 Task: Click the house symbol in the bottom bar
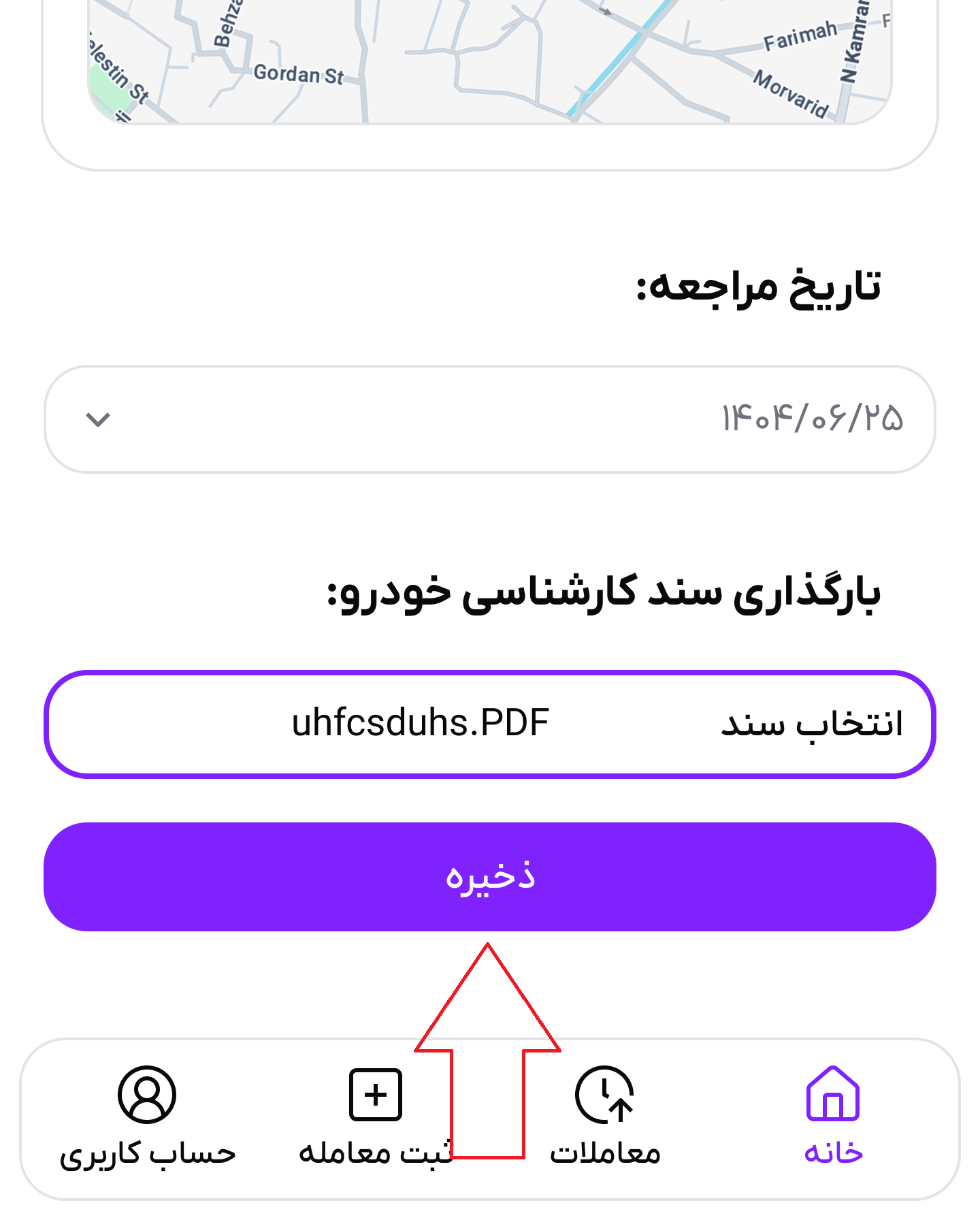pyautogui.click(x=834, y=1095)
